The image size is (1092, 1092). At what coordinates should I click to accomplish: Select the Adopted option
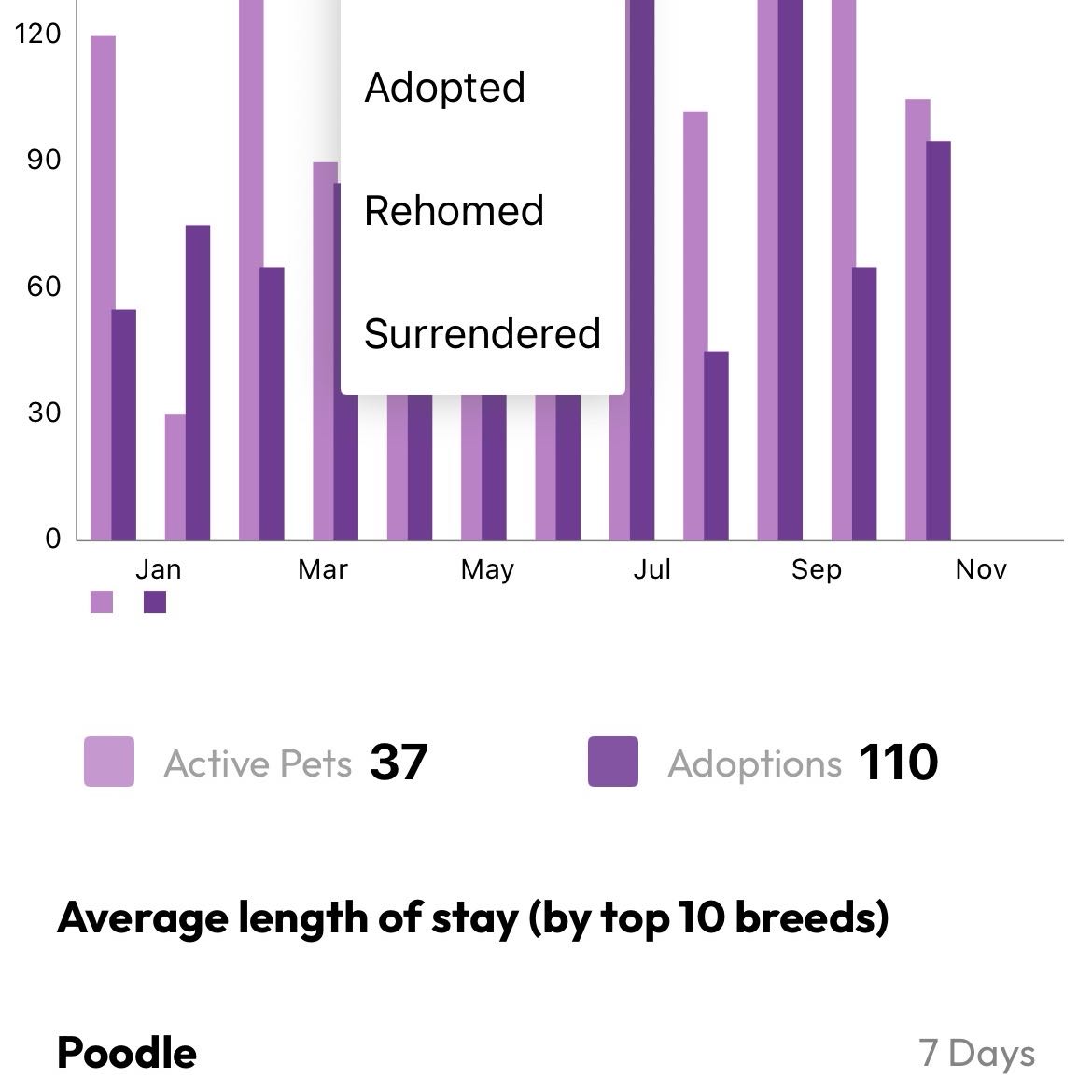pyautogui.click(x=445, y=88)
